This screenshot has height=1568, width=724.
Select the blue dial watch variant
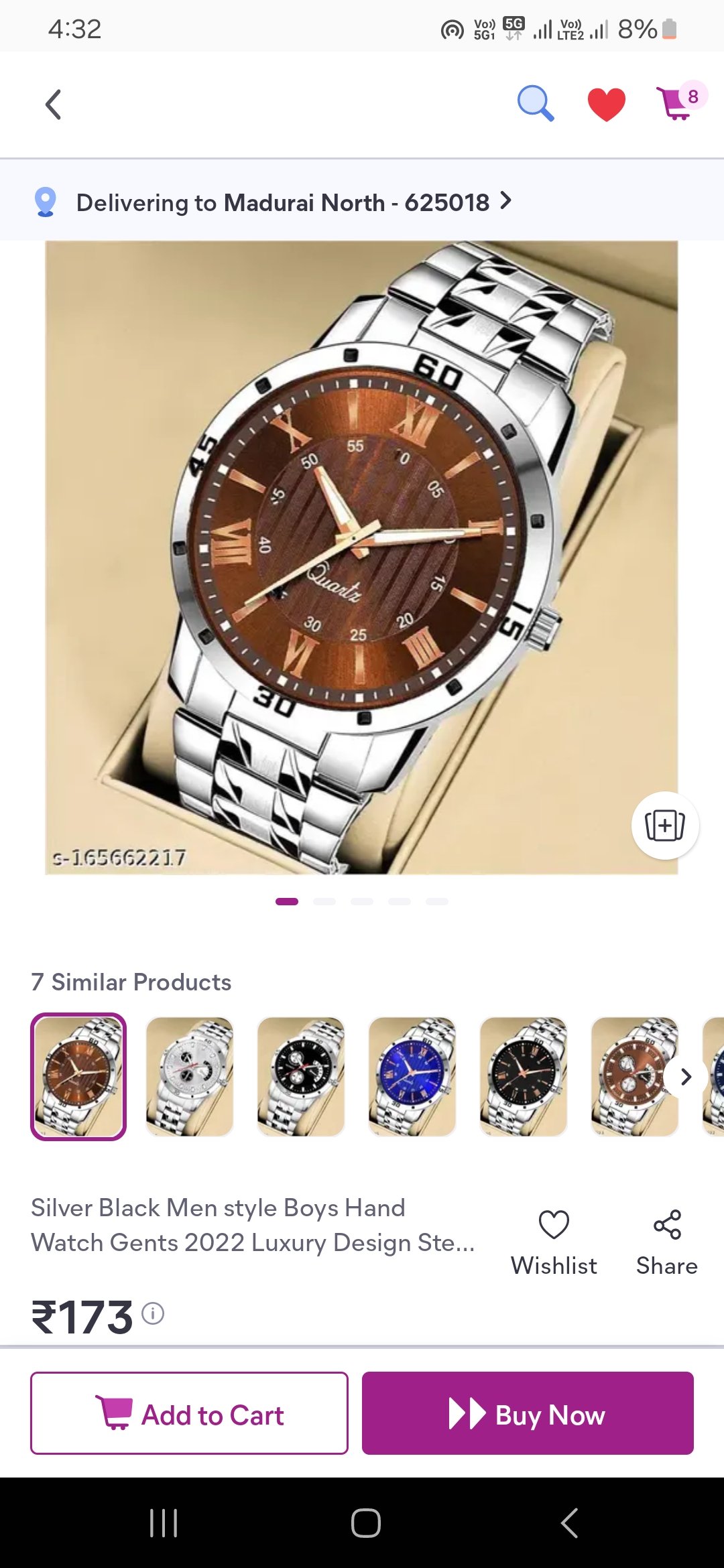[412, 1076]
